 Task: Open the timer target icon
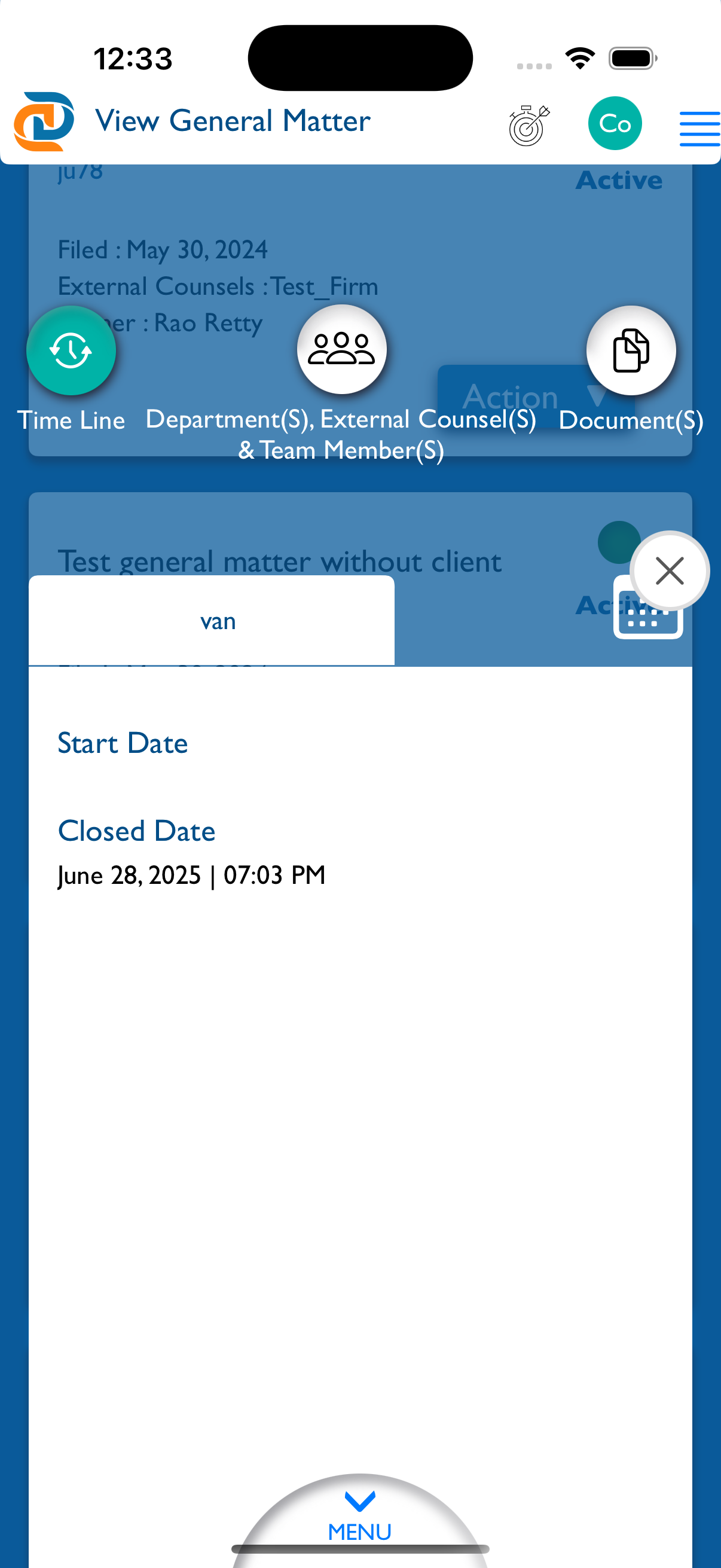(x=528, y=125)
